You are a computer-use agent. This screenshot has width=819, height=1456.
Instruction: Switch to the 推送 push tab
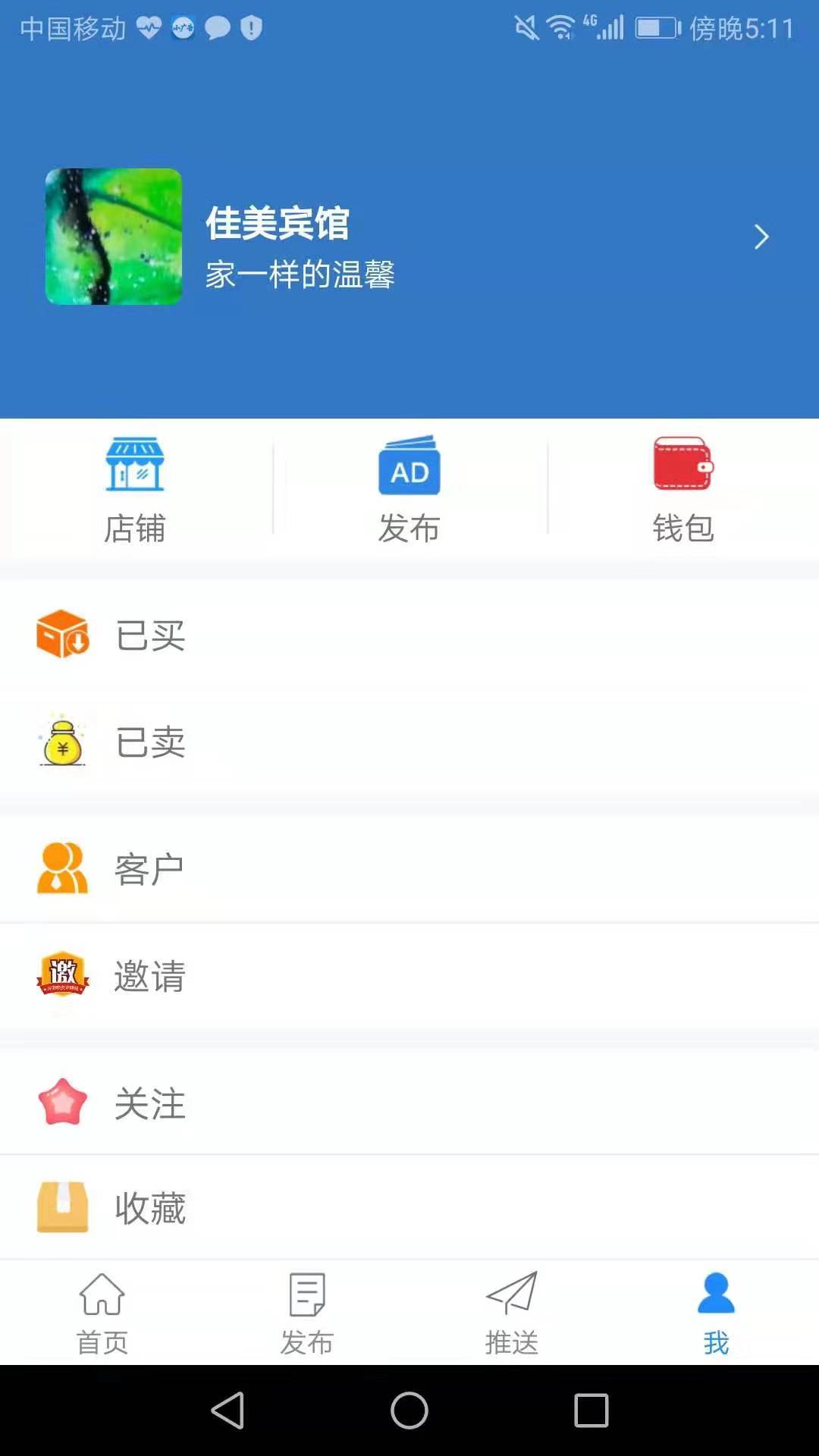[512, 1313]
